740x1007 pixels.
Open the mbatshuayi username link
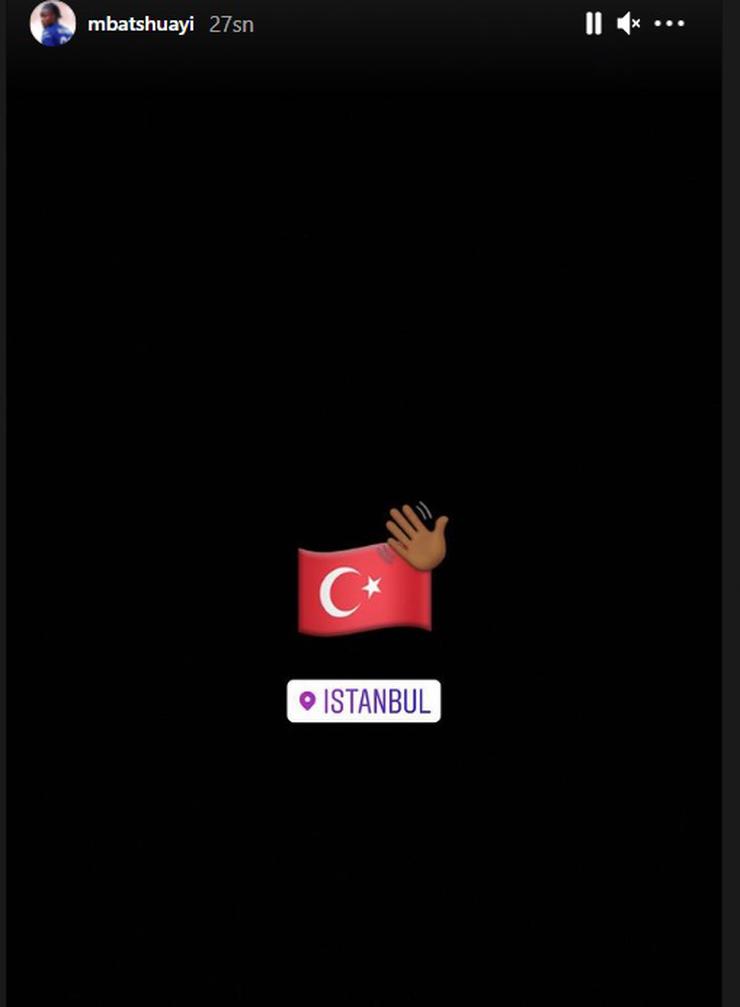142,25
